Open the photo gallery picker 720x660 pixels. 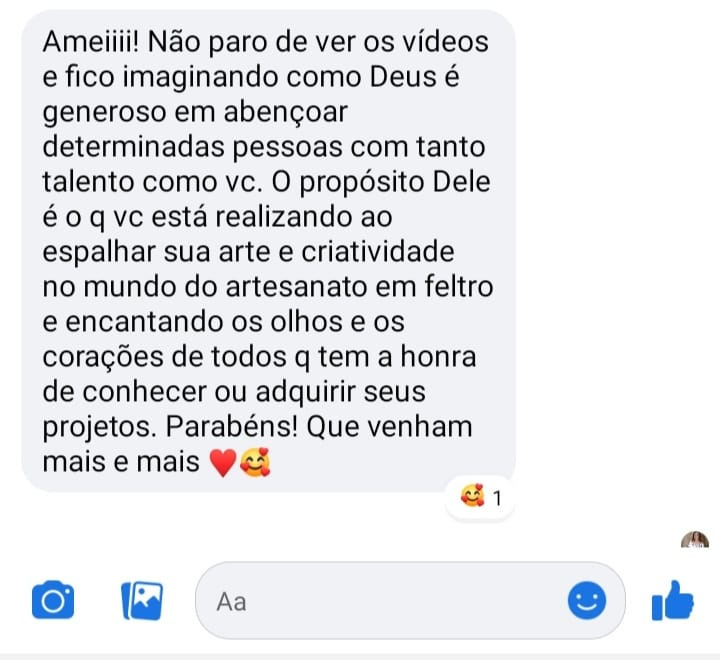coord(142,601)
